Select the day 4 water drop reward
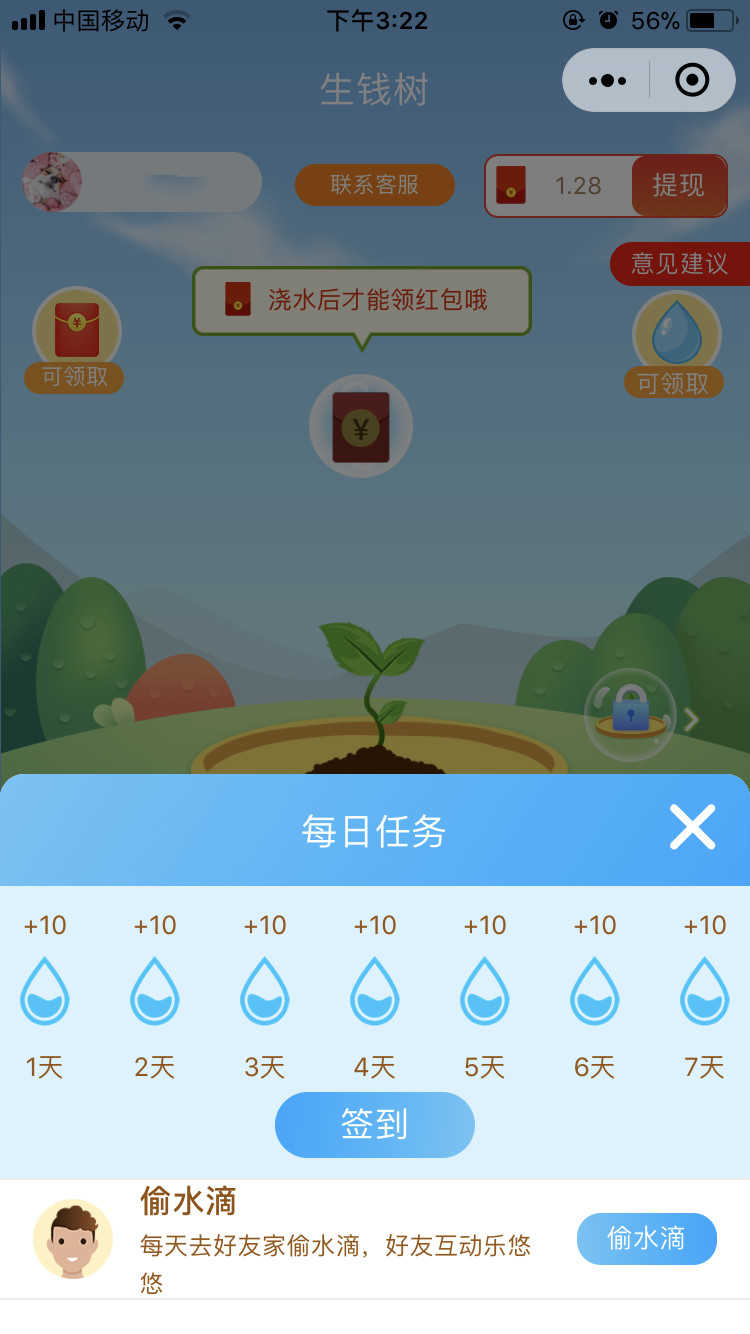This screenshot has width=750, height=1334. [375, 990]
